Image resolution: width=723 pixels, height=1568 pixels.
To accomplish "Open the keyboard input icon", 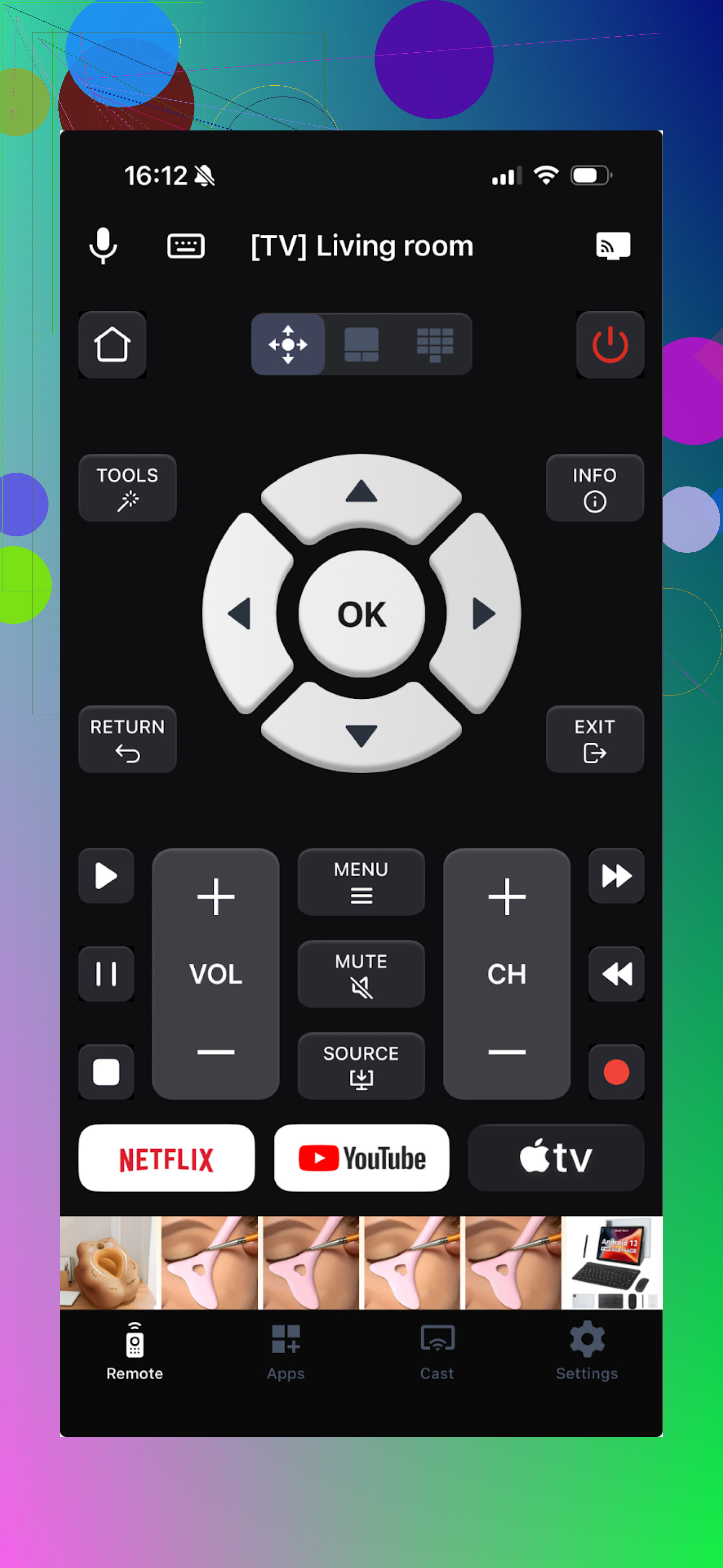I will (x=185, y=246).
